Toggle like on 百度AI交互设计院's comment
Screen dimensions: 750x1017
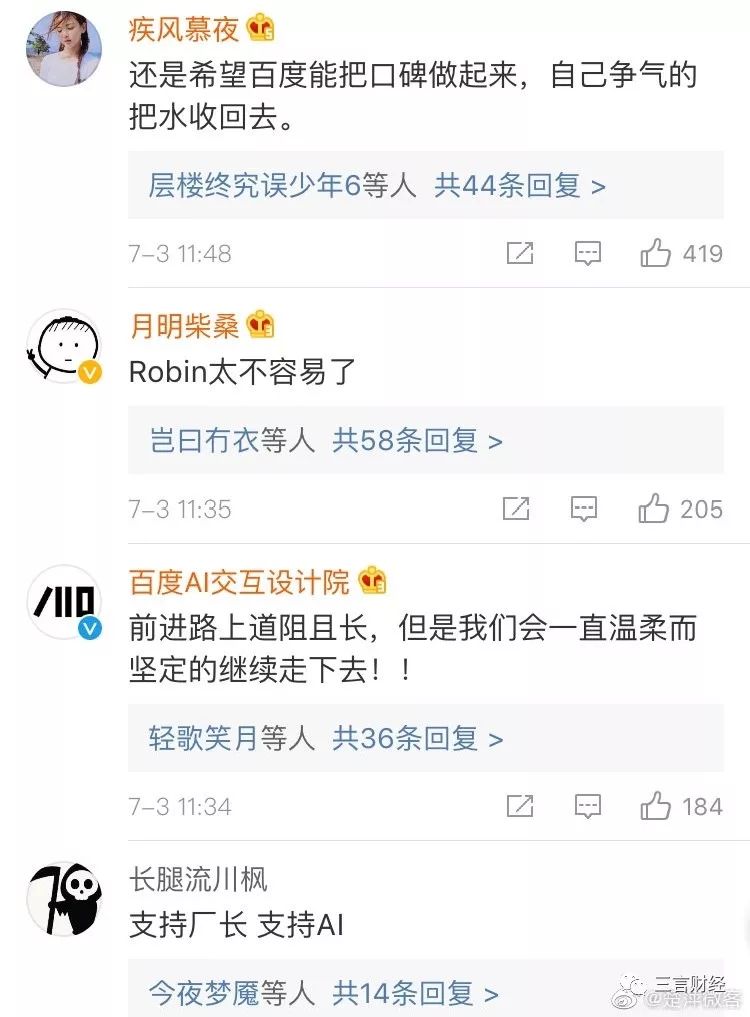coord(655,806)
